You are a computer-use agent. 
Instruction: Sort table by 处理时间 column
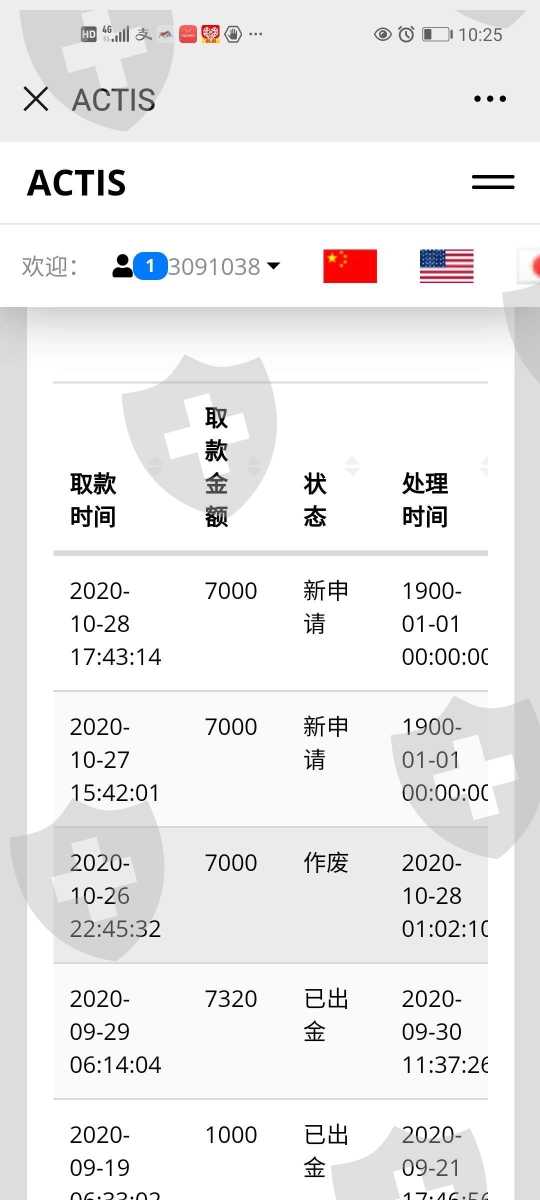tap(438, 468)
